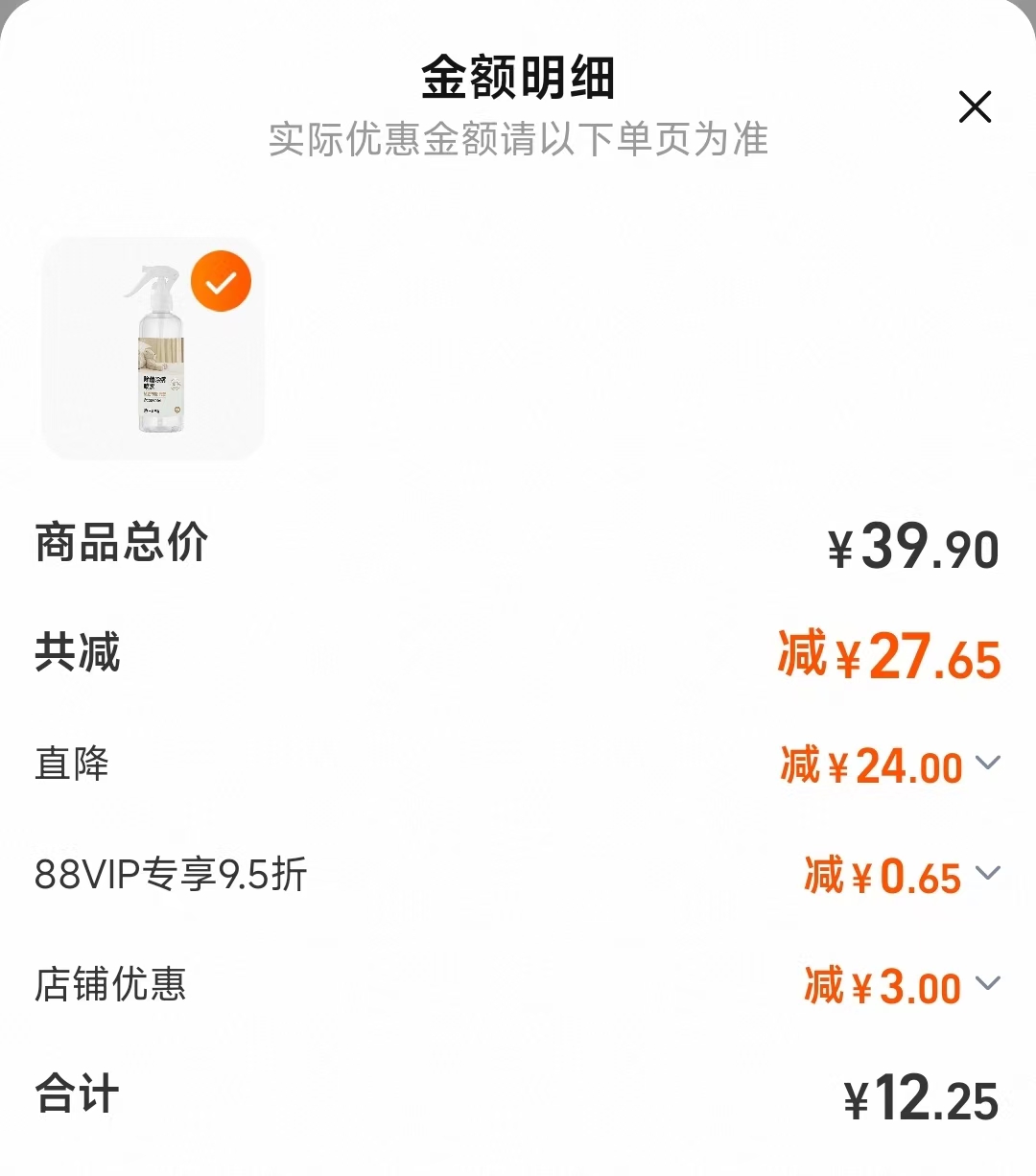Screen dimensions: 1036x1176
Task: Click the 金额明细 title
Action: click(x=518, y=80)
